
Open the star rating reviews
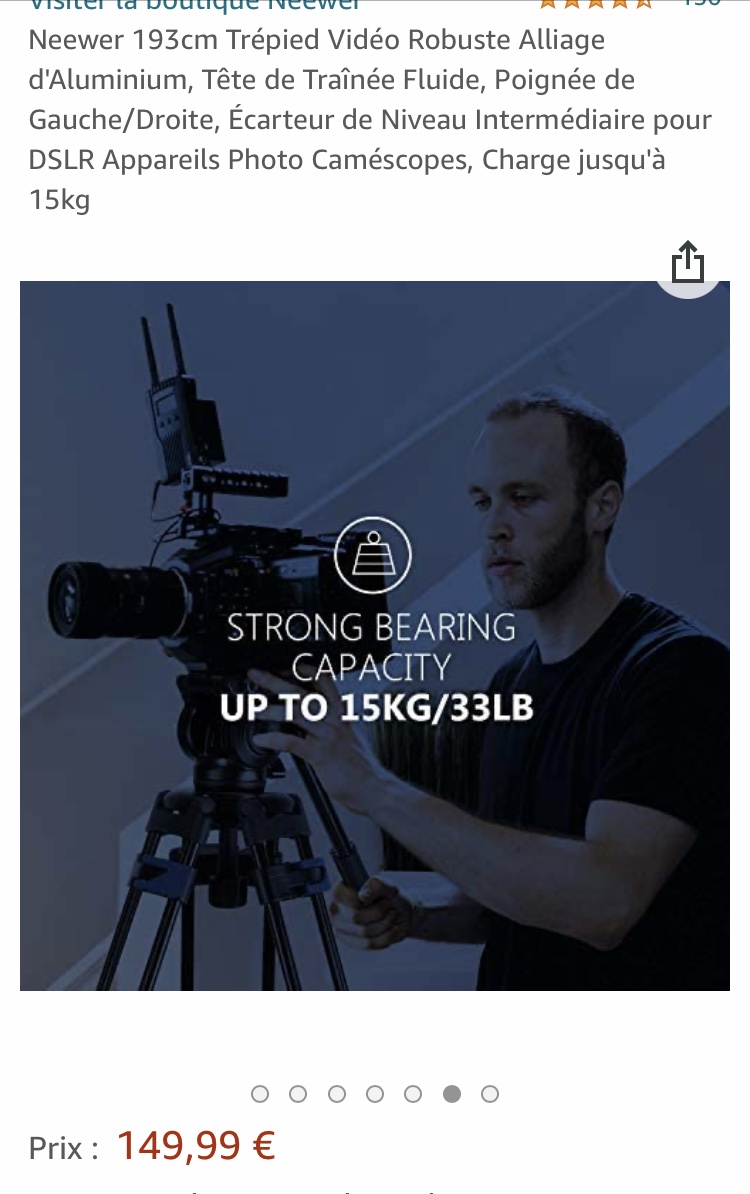click(x=596, y=4)
